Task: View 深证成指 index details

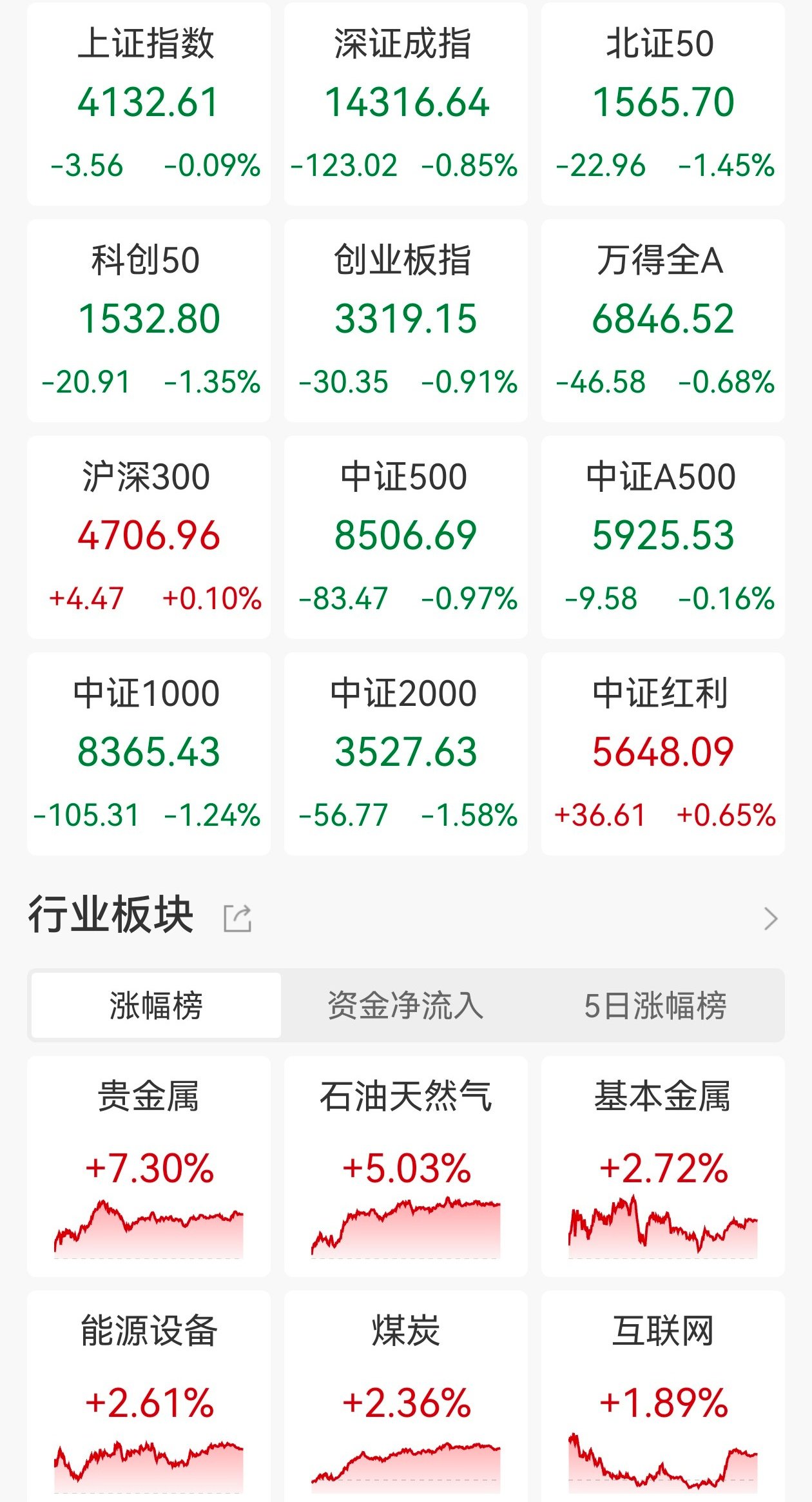Action: (405, 104)
